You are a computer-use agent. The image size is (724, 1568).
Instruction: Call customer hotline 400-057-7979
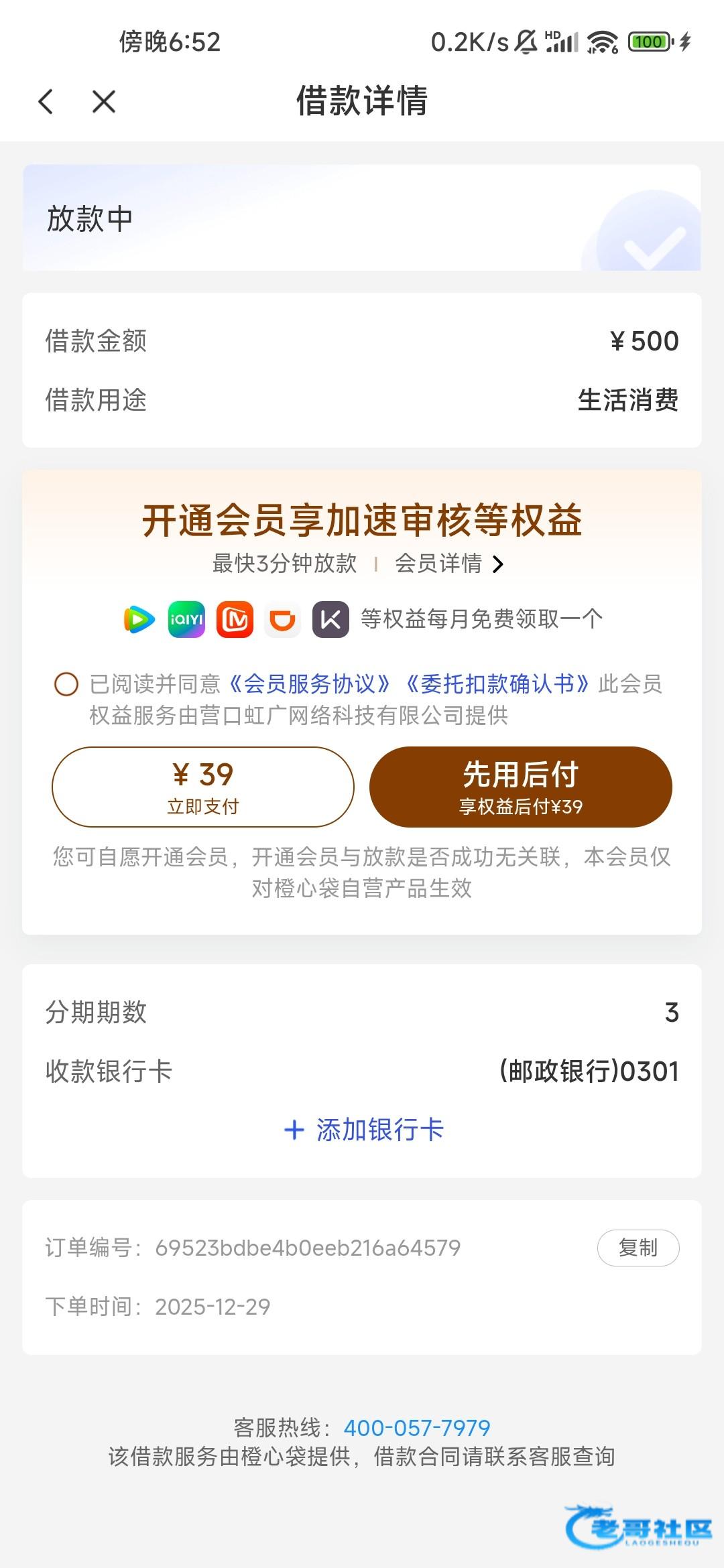(x=417, y=1427)
